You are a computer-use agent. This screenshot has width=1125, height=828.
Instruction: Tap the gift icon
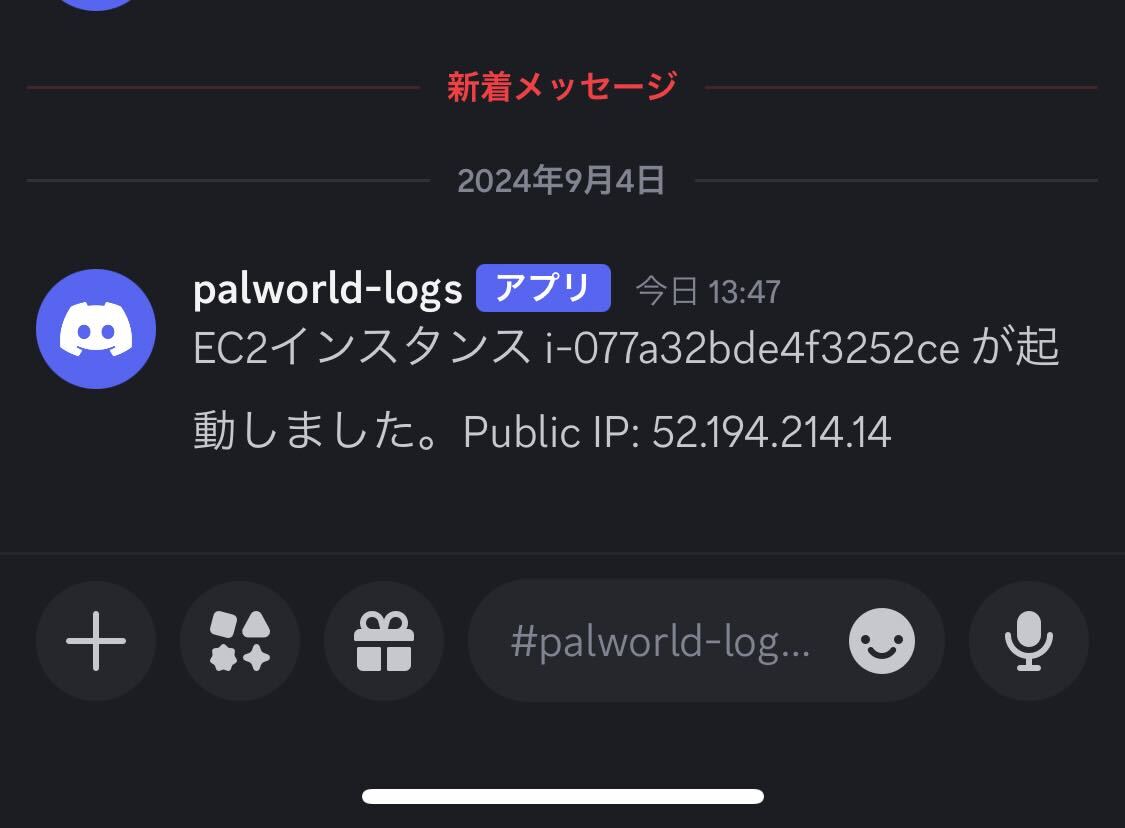click(384, 641)
